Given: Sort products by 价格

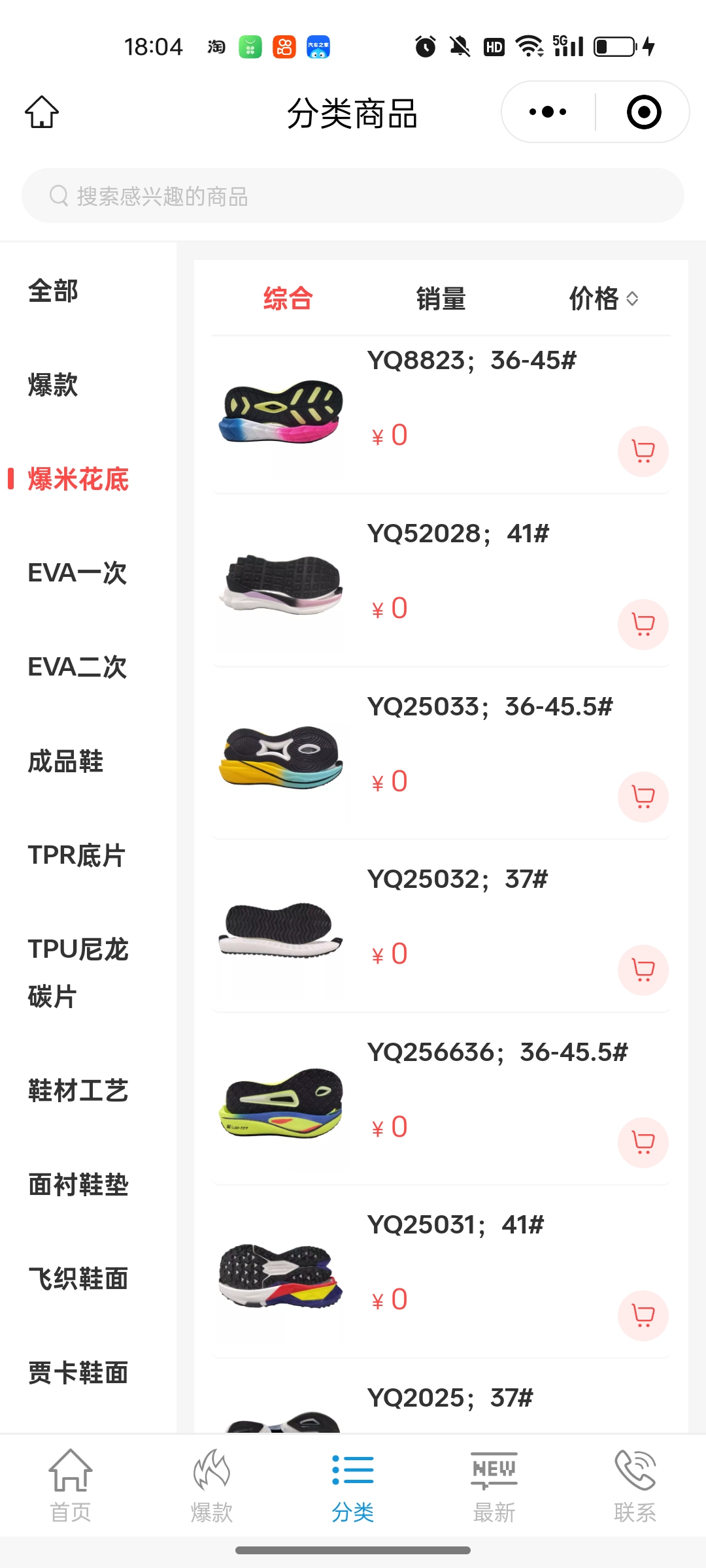Looking at the screenshot, I should (603, 299).
